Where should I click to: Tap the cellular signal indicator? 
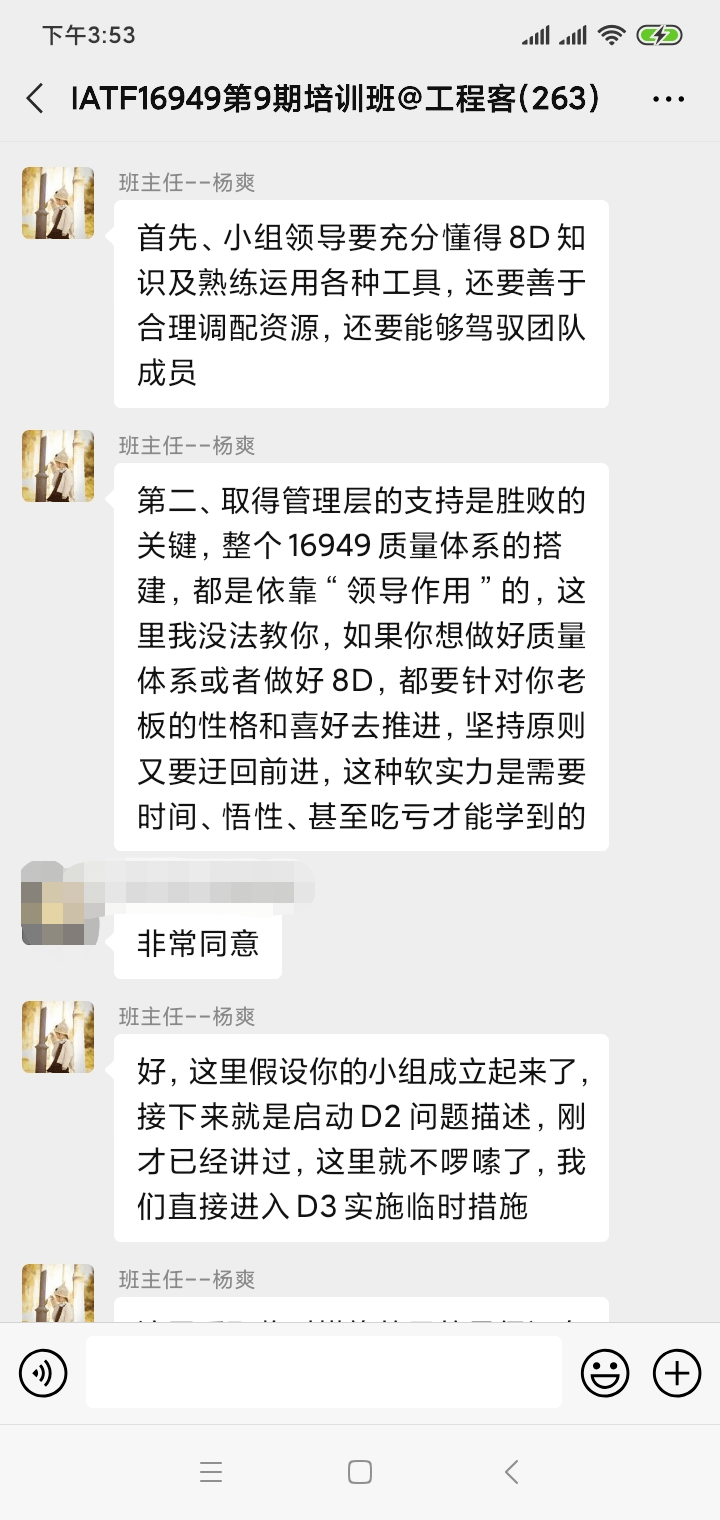click(x=535, y=33)
